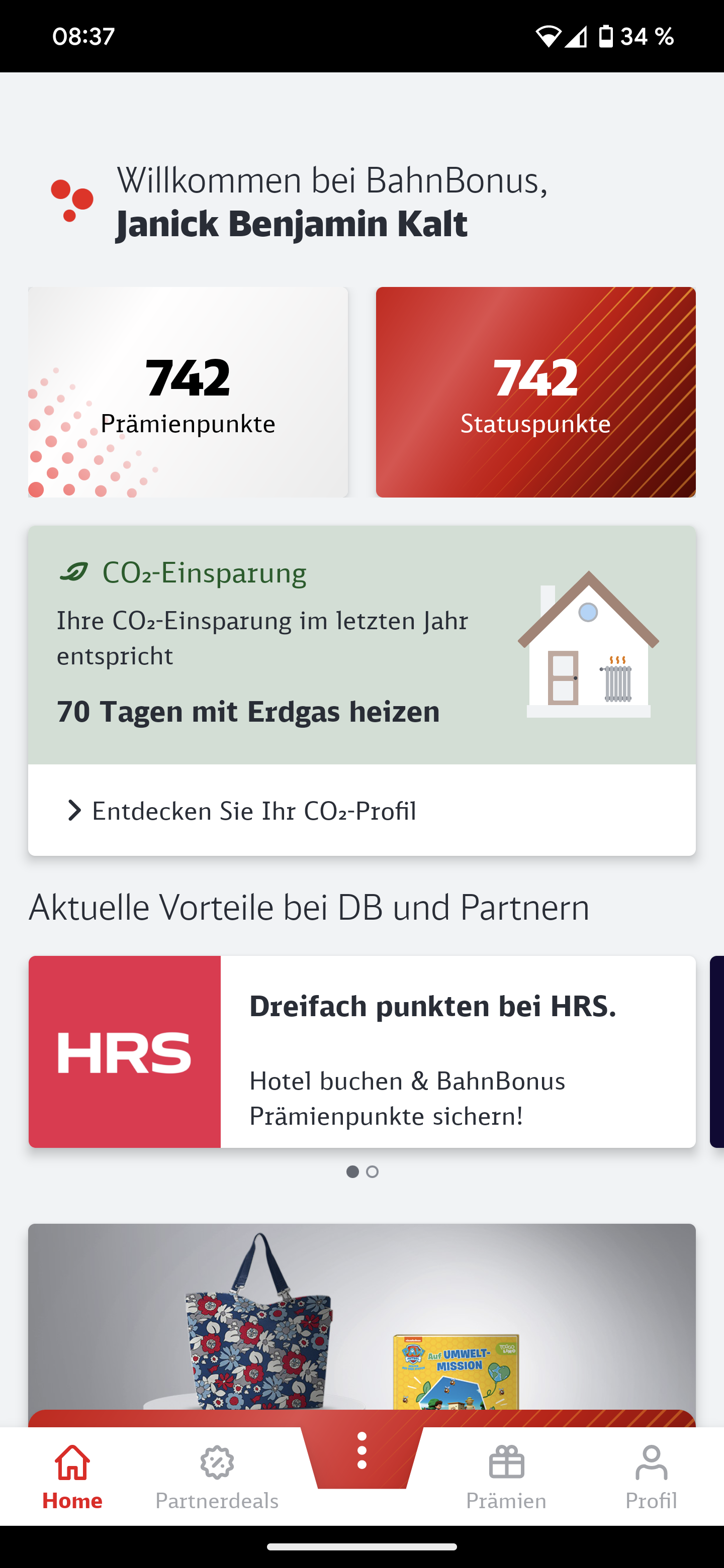Open the Prämienpunkte card
This screenshot has height=1568, width=724.
[188, 392]
